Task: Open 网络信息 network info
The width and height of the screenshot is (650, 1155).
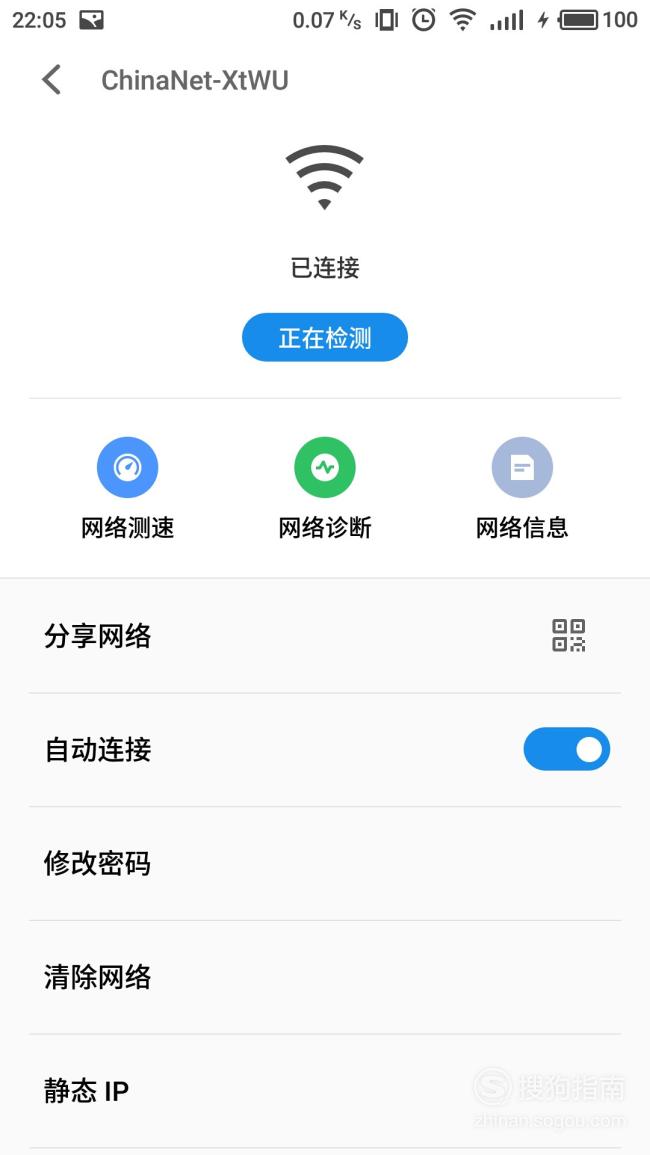Action: (522, 488)
